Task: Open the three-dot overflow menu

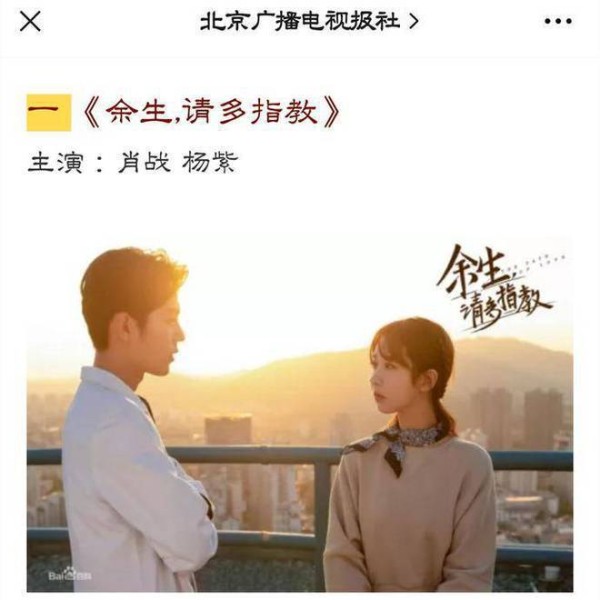Action: click(558, 21)
